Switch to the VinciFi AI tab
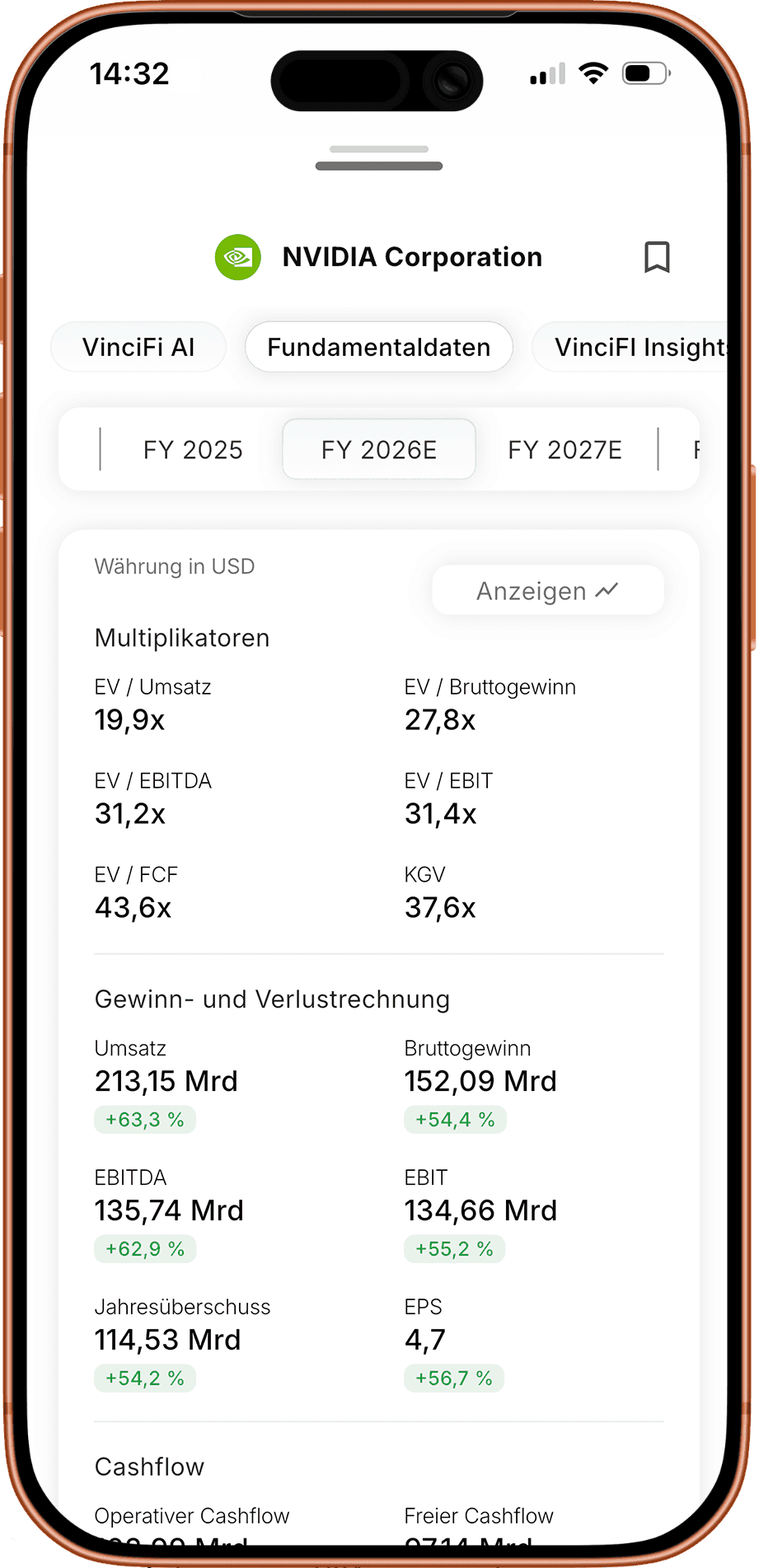 (138, 347)
